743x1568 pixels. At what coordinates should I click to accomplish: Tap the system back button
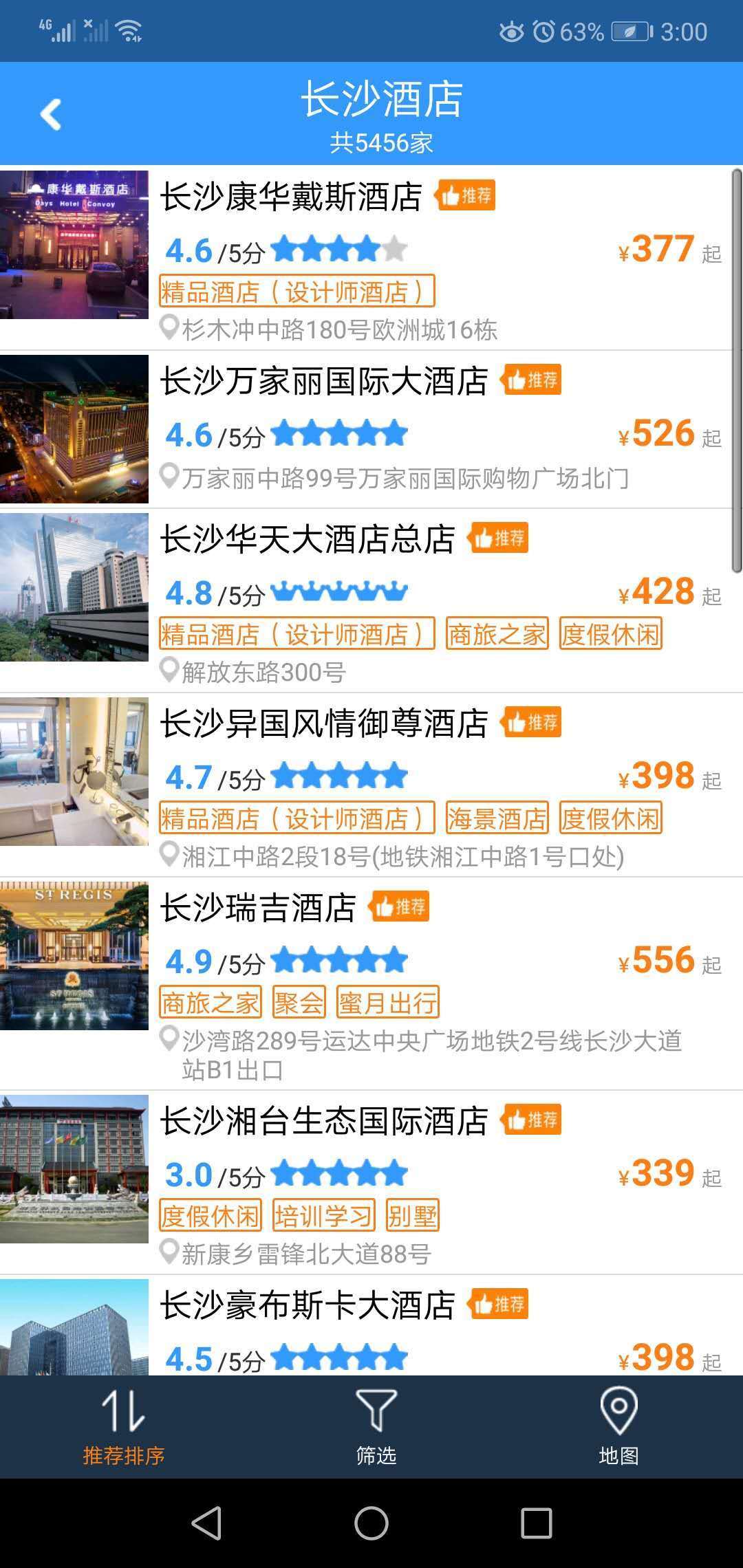[206, 1523]
